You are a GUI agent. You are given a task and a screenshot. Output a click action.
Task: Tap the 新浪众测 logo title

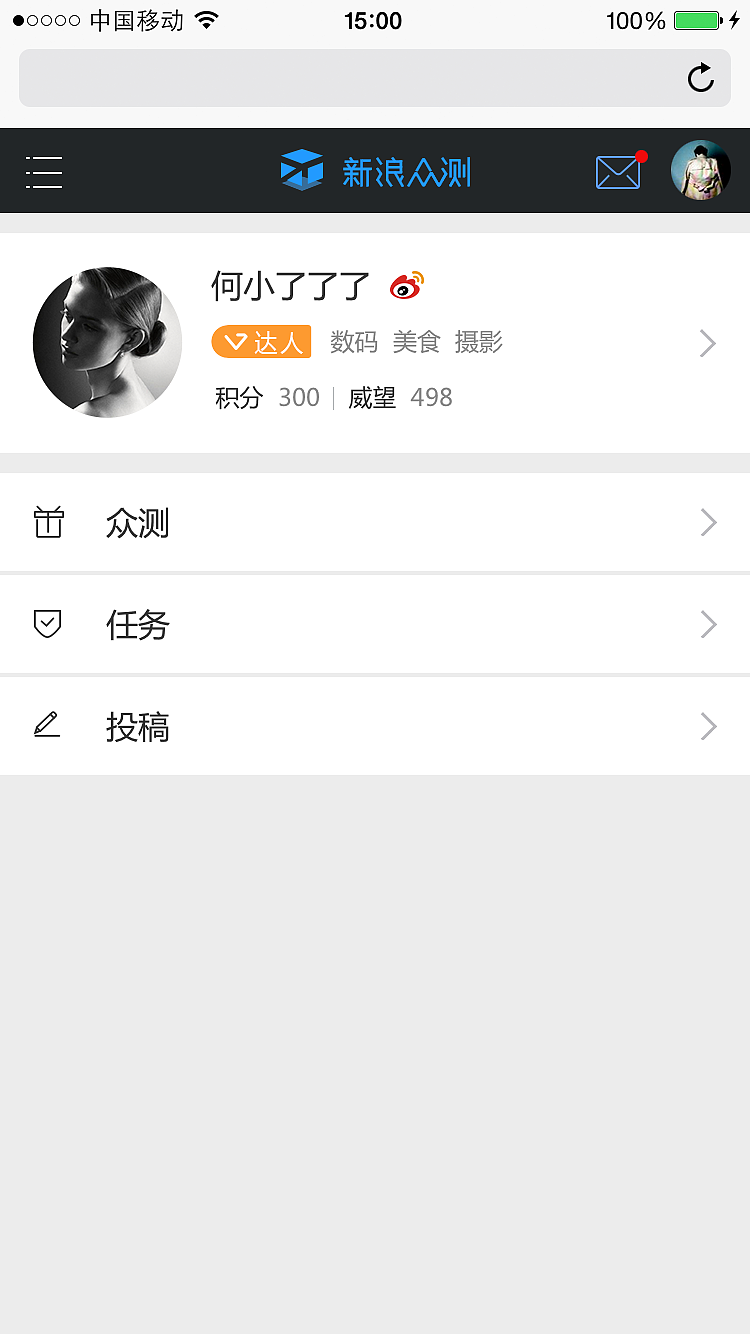376,171
